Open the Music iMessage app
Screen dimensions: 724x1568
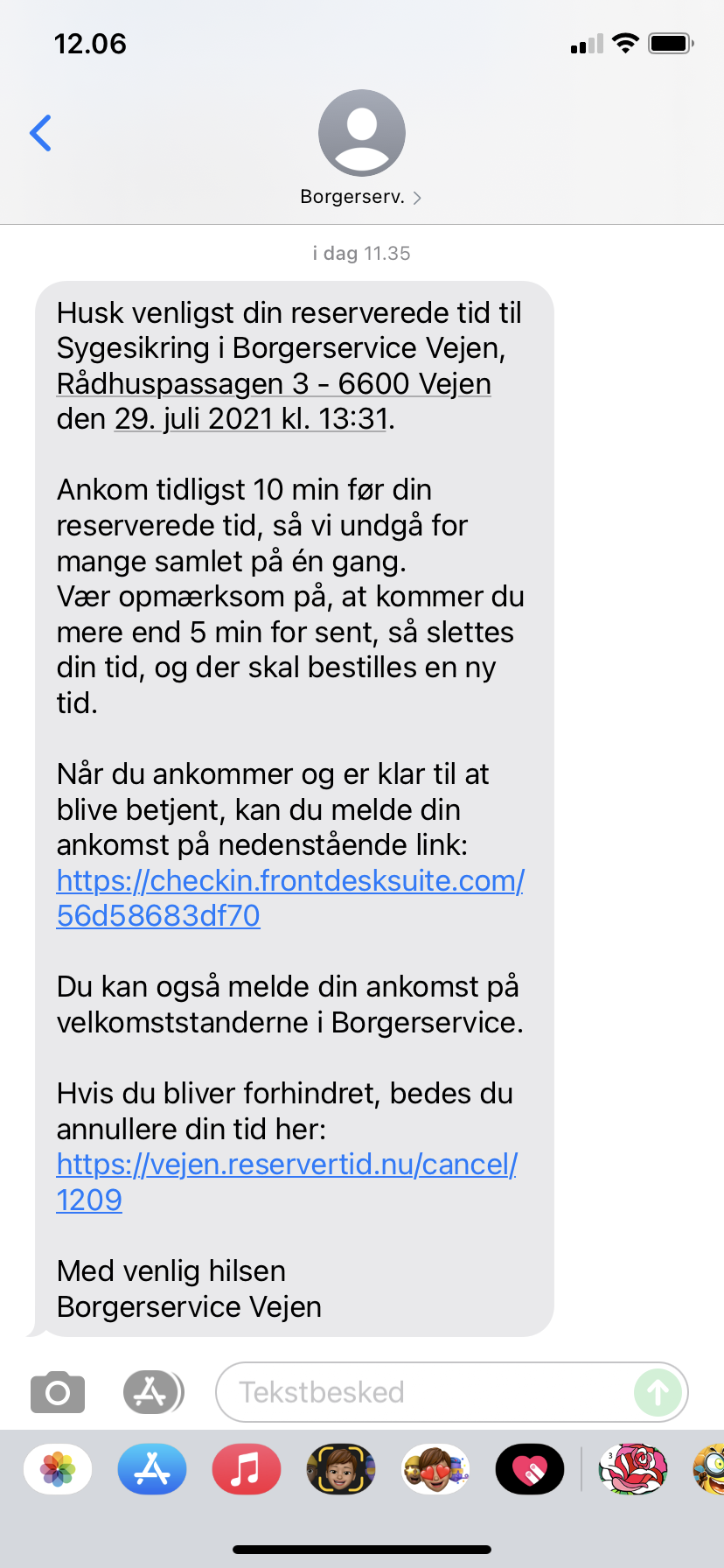tap(247, 1469)
